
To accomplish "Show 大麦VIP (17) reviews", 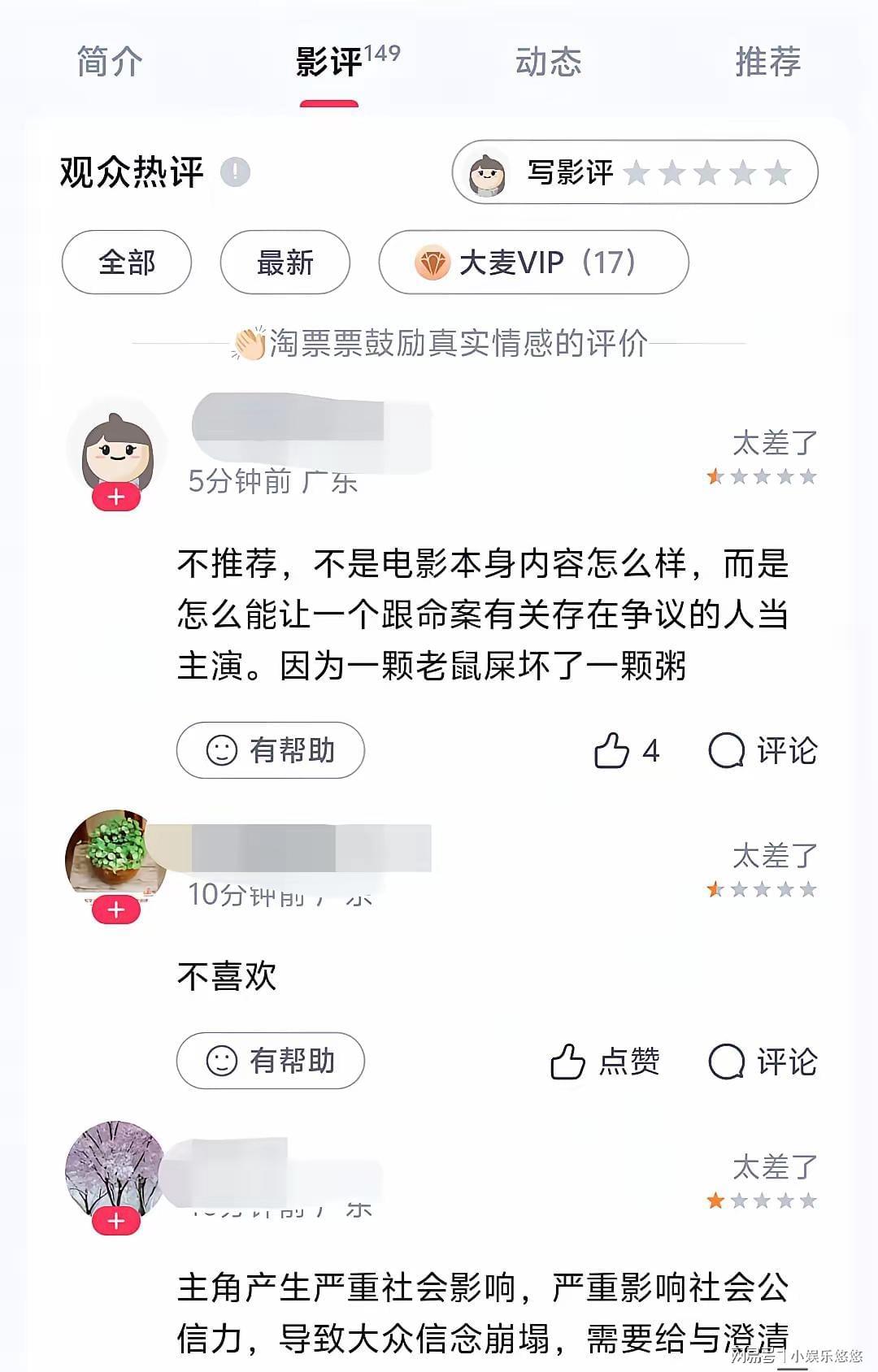I will pyautogui.click(x=533, y=263).
